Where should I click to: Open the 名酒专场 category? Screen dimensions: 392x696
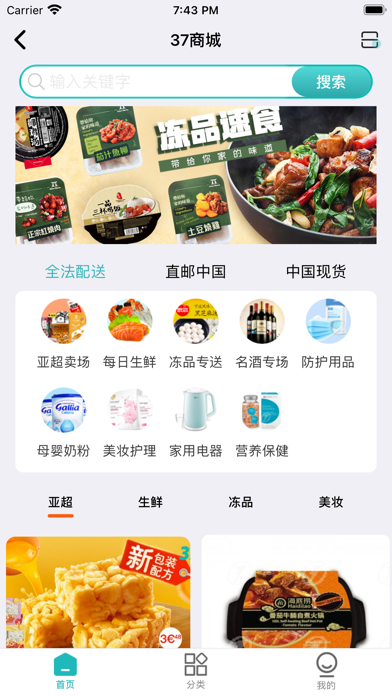click(262, 335)
